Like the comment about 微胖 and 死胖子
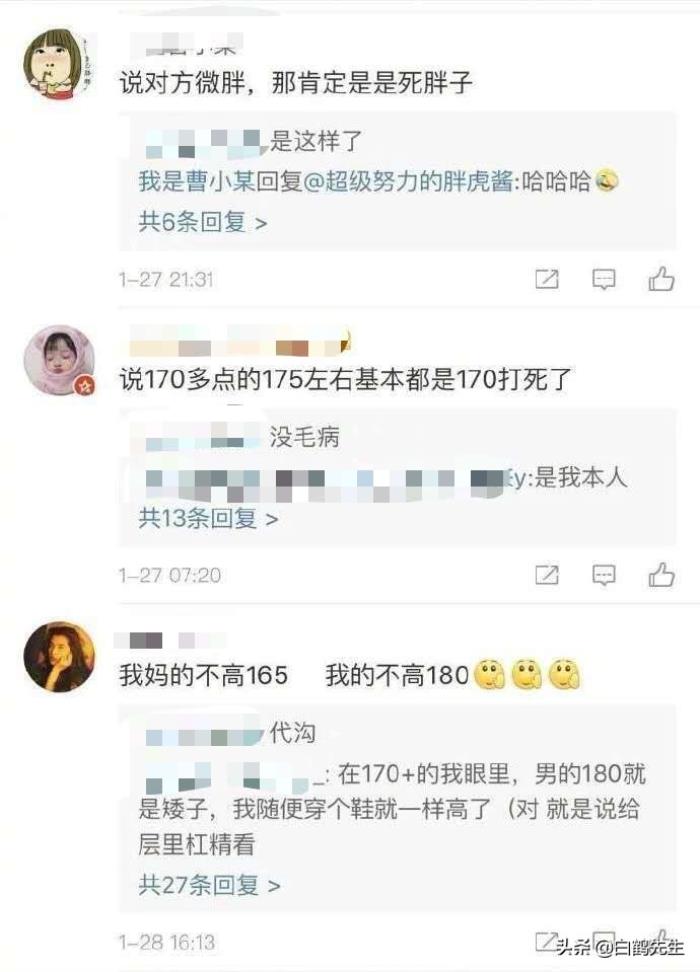Viewport: 700px width, 972px height. tap(661, 279)
